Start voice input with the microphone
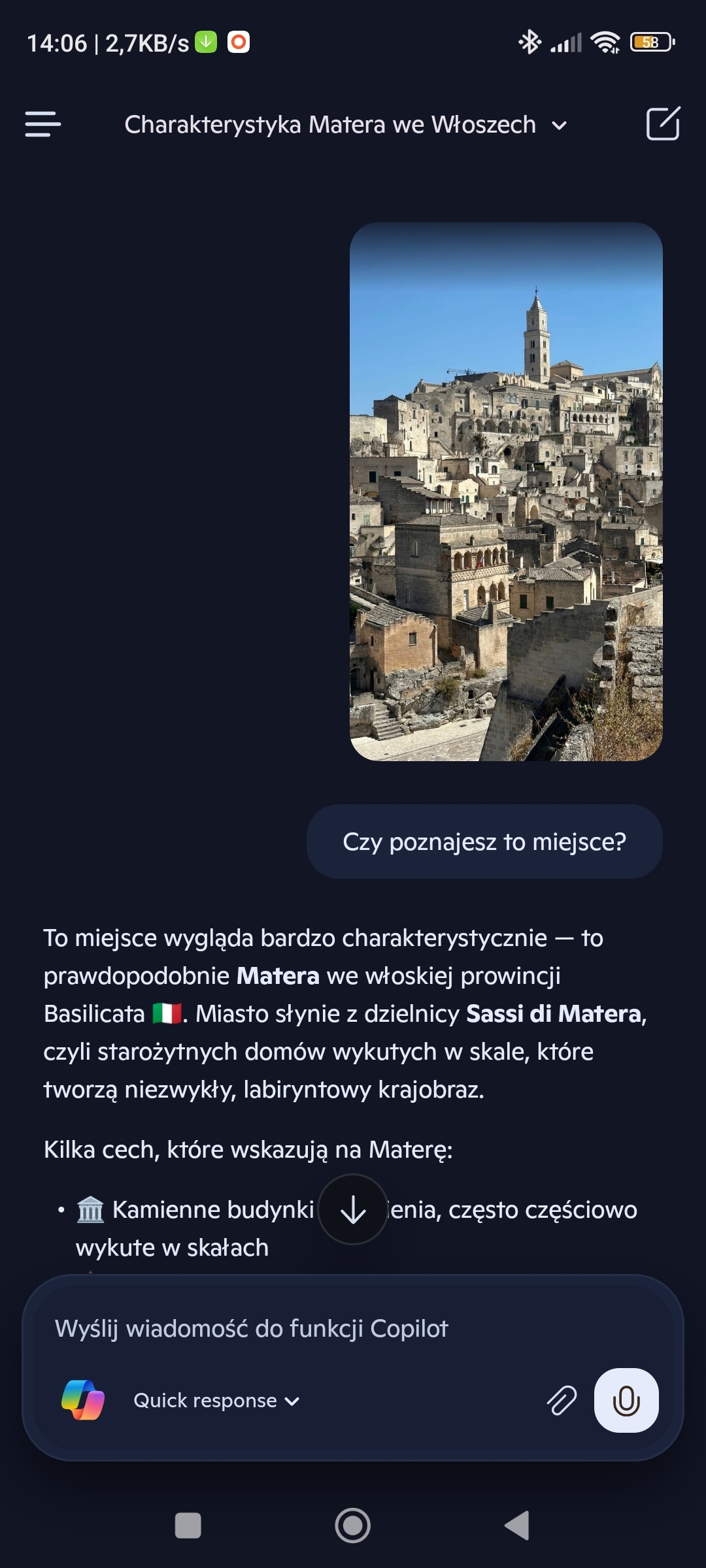706x1568 pixels. tap(626, 1401)
